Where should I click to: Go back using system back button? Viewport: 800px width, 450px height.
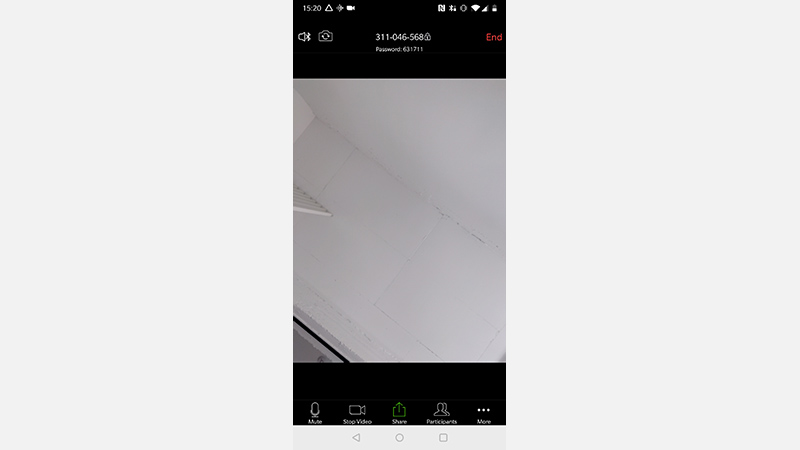[356, 438]
